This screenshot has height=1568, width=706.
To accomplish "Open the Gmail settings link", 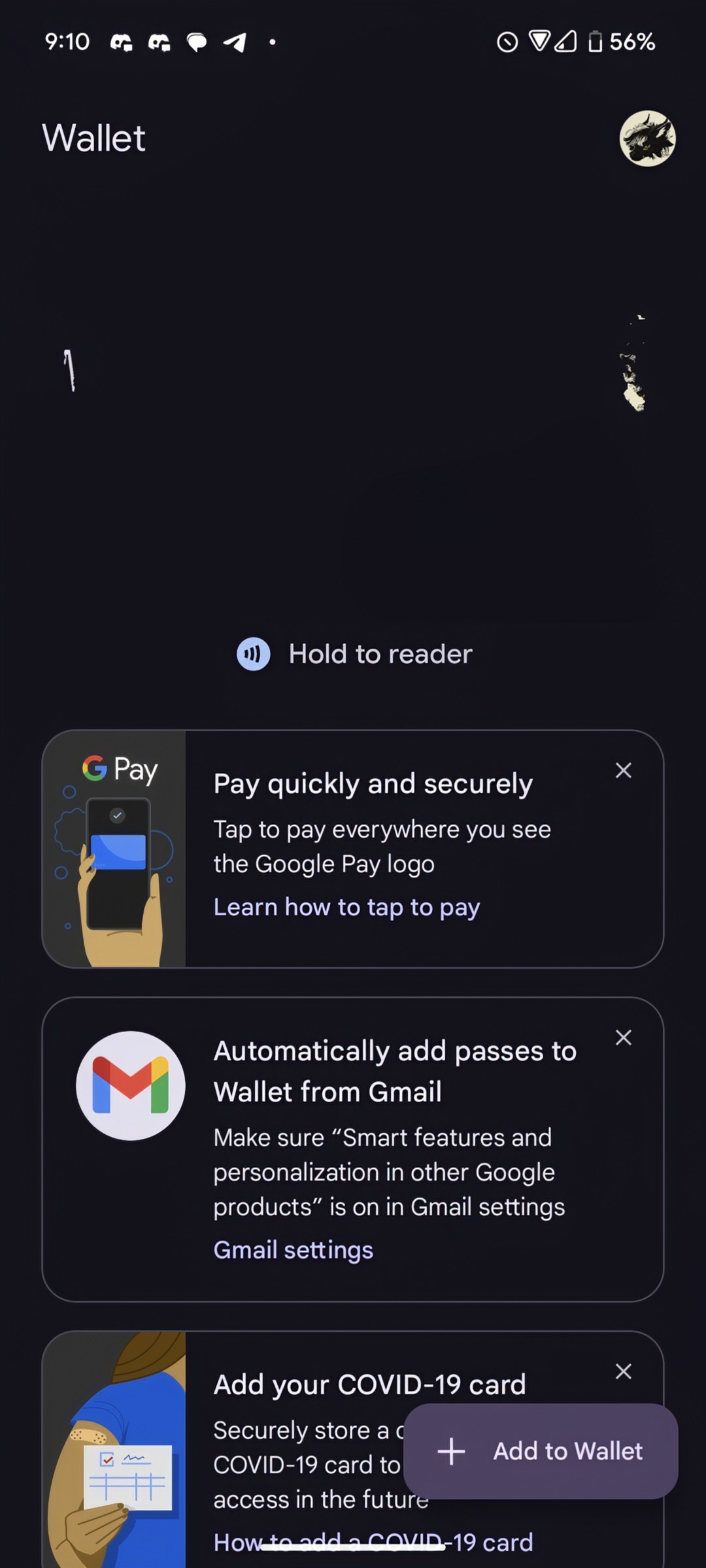I will click(x=293, y=1250).
